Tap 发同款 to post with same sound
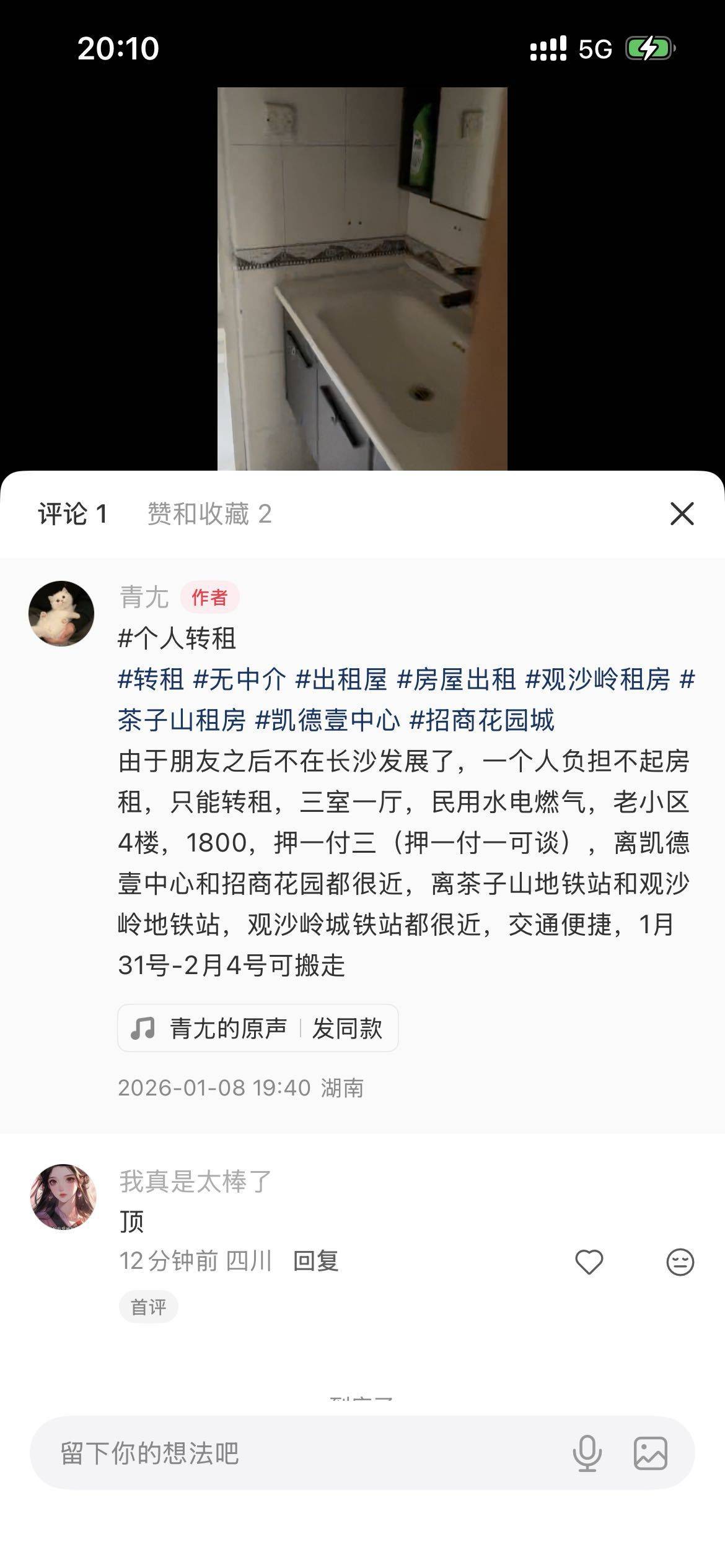 (x=347, y=1029)
